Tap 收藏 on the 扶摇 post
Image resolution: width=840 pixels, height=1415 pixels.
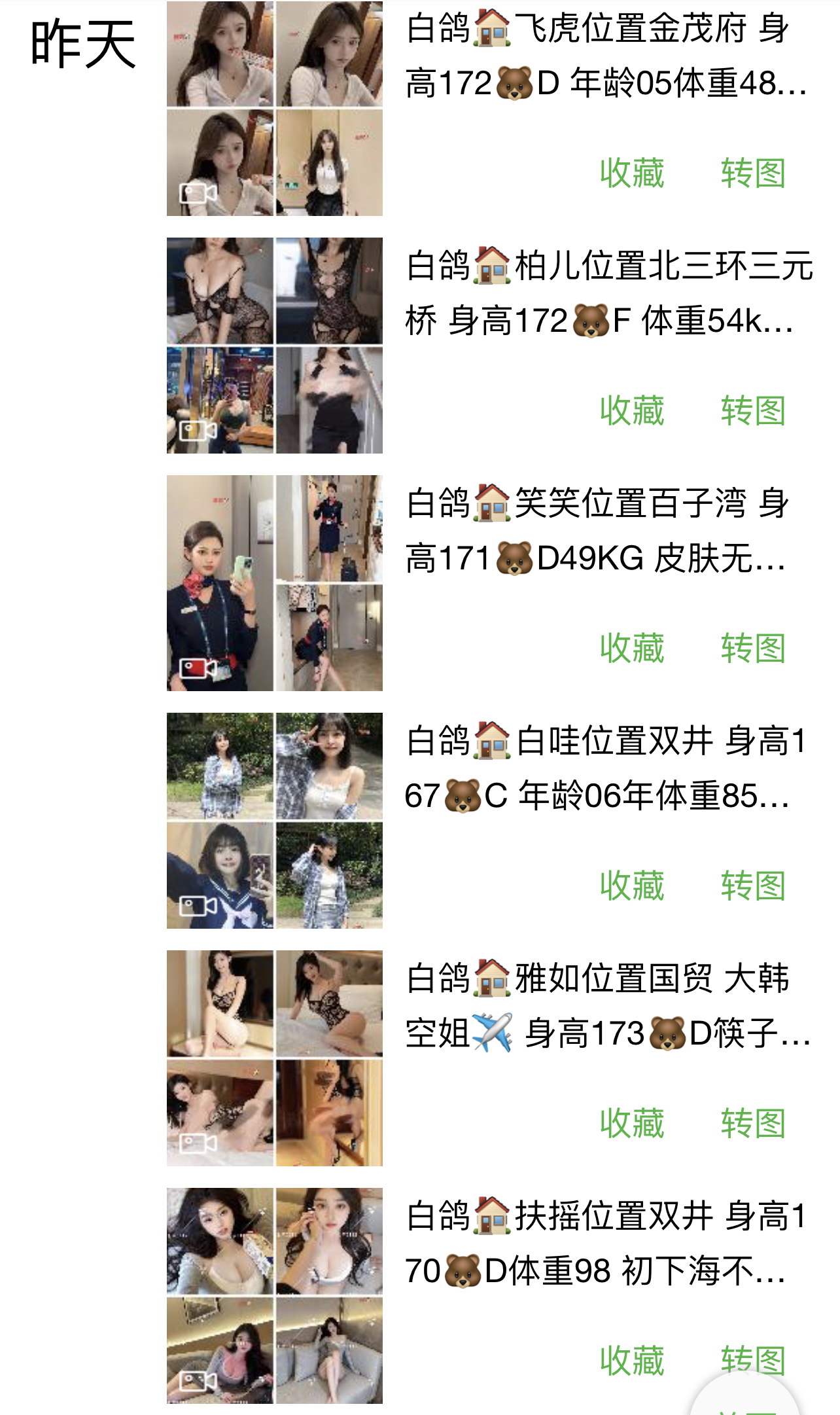632,1361
